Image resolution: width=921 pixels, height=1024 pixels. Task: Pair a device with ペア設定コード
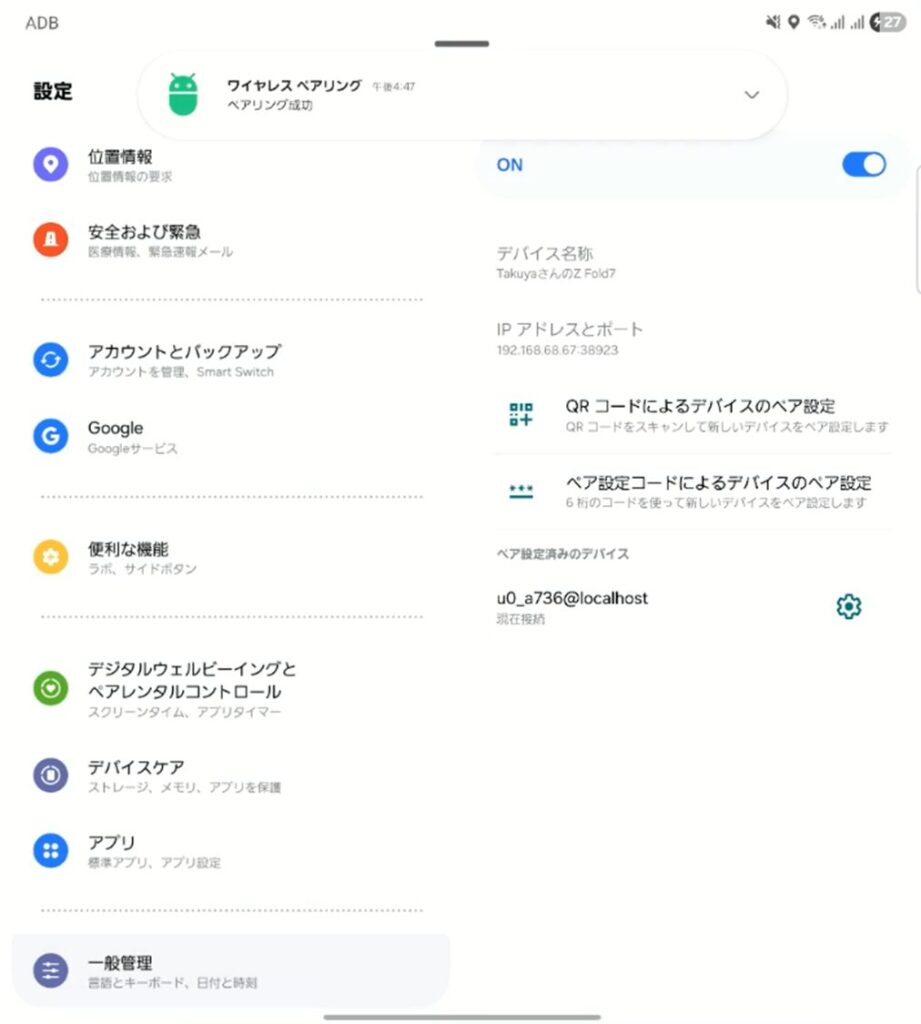click(700, 491)
